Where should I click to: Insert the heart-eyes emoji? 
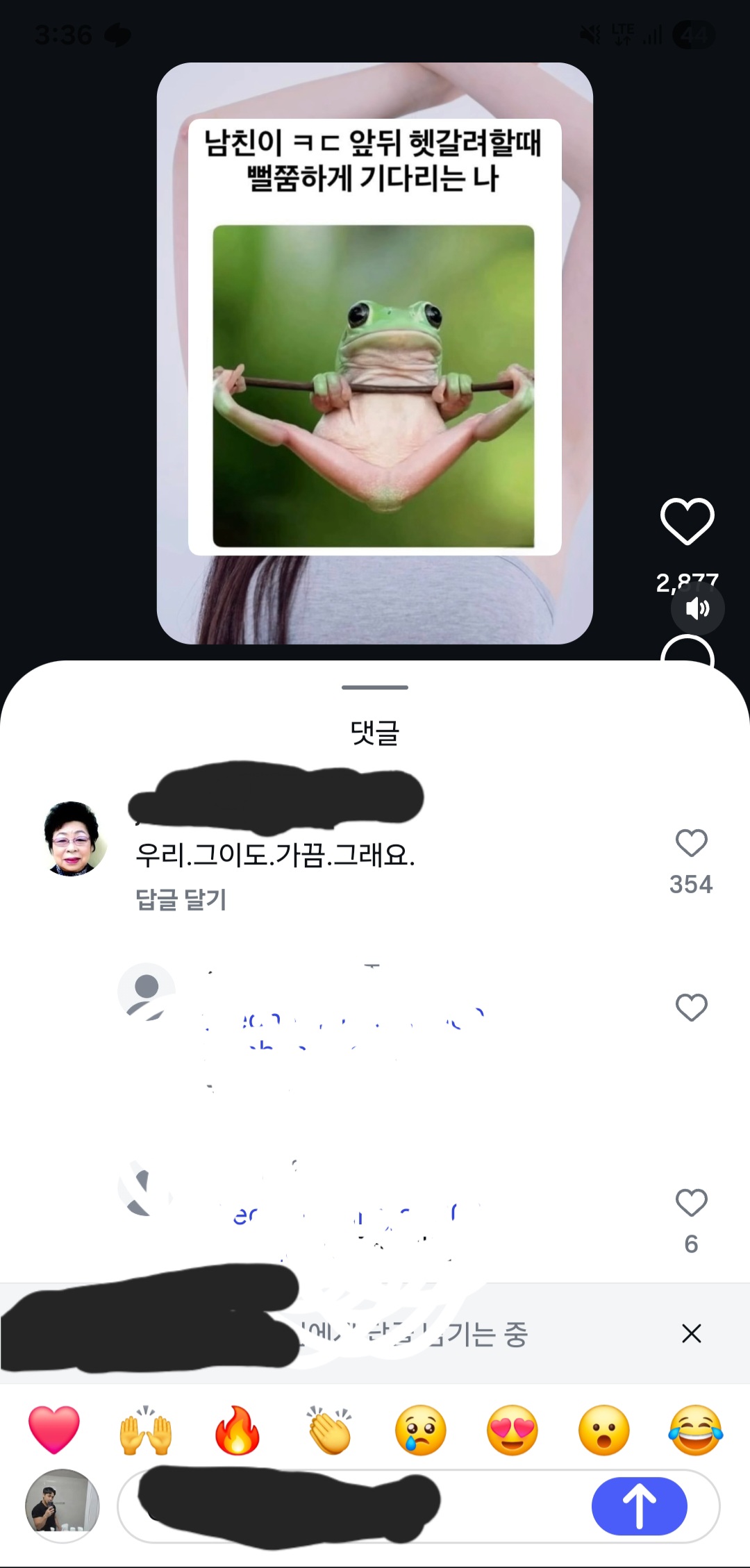pyautogui.click(x=512, y=1431)
